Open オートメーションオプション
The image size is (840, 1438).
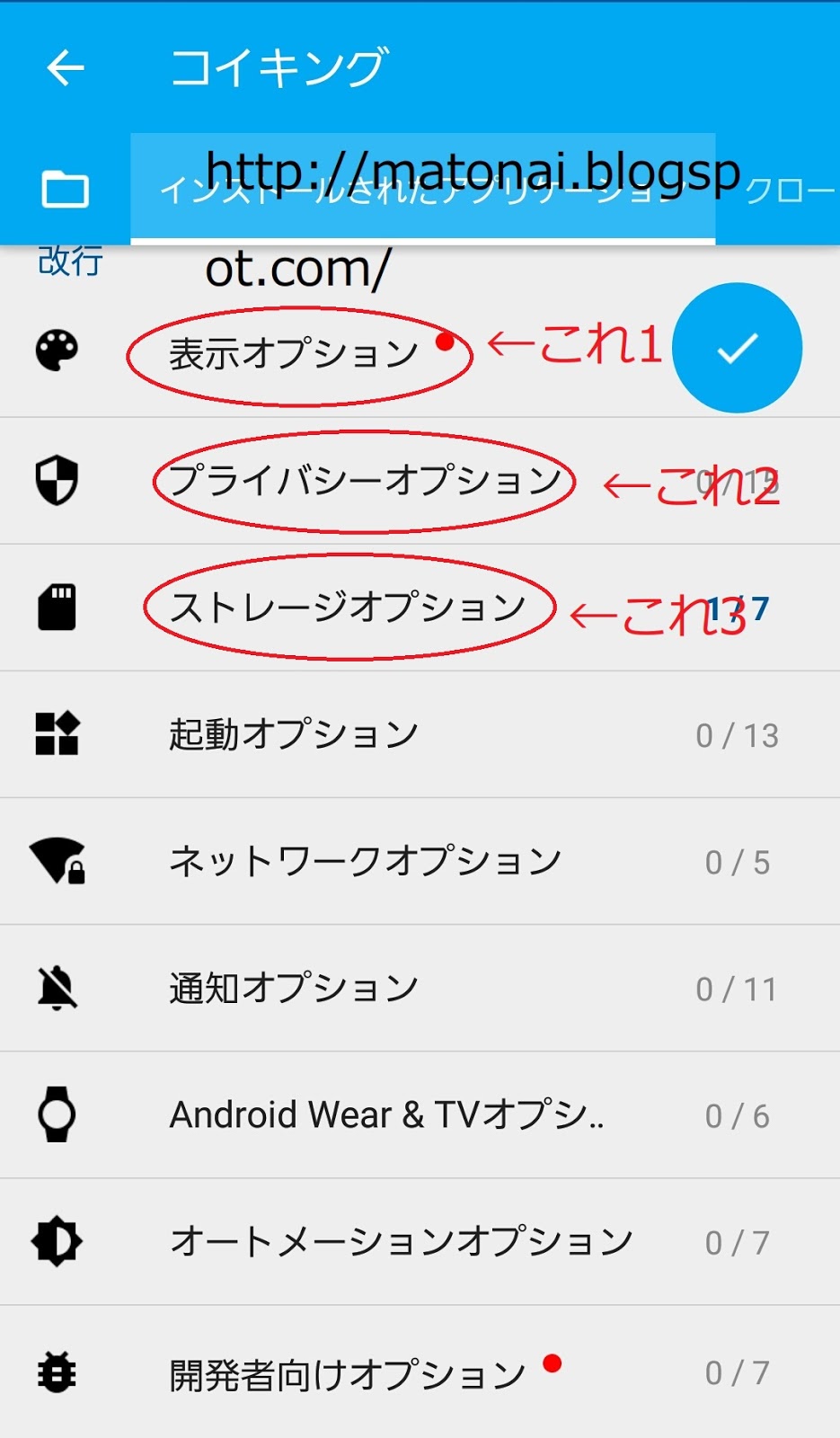point(400,1242)
